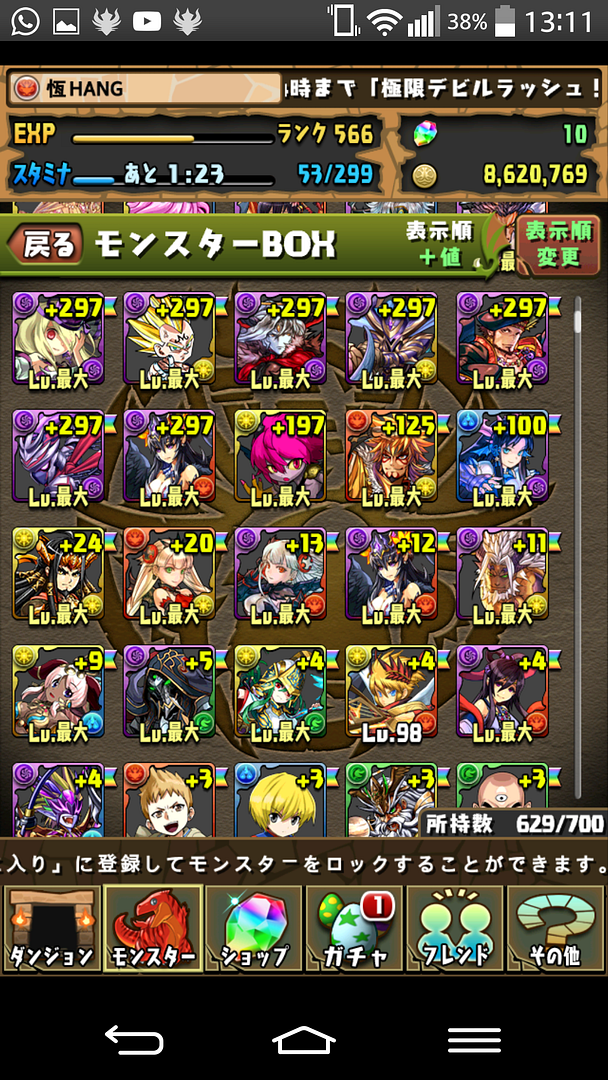Open the +13 monster card
Screen dimensions: 608x1080
(x=281, y=573)
